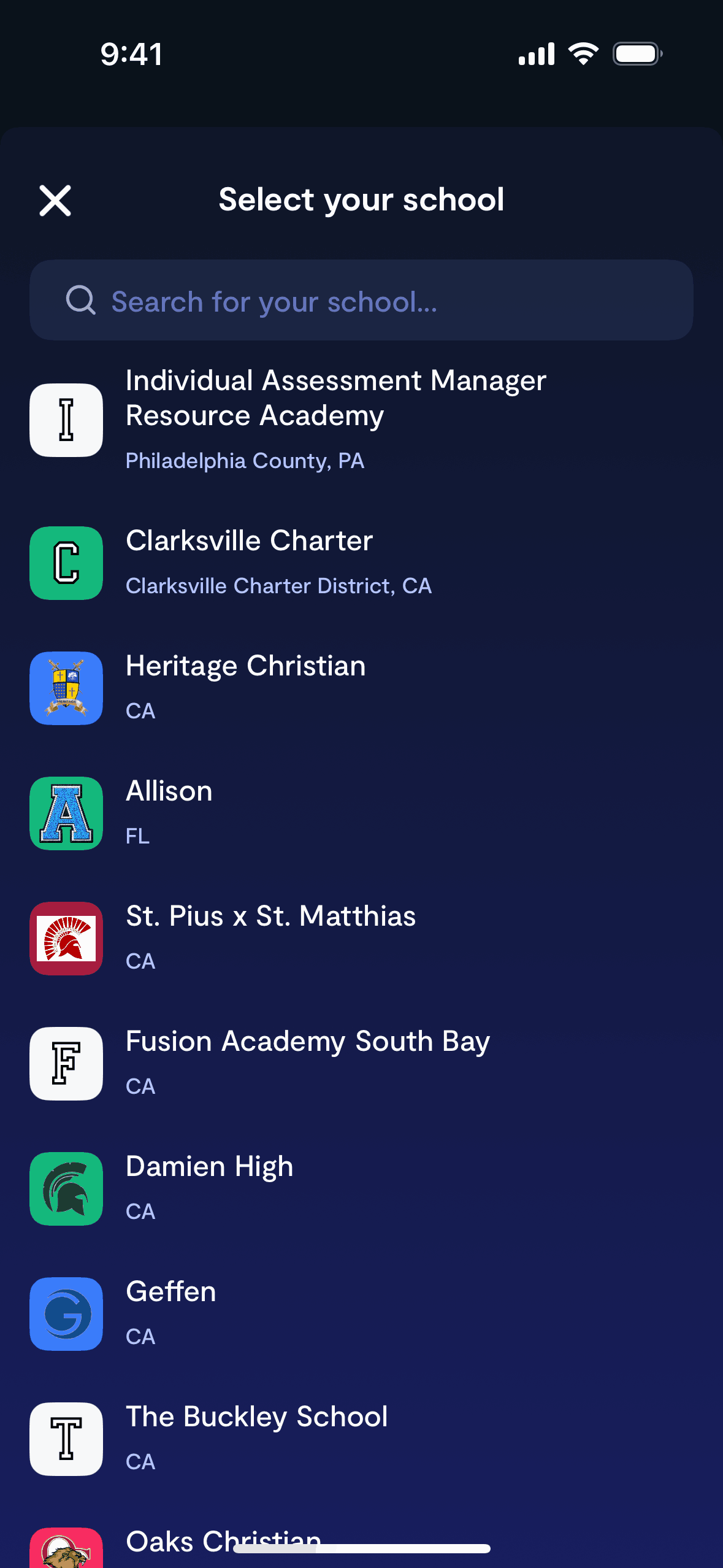Choose Geffen from the school list
723x1568 pixels.
(x=171, y=1313)
